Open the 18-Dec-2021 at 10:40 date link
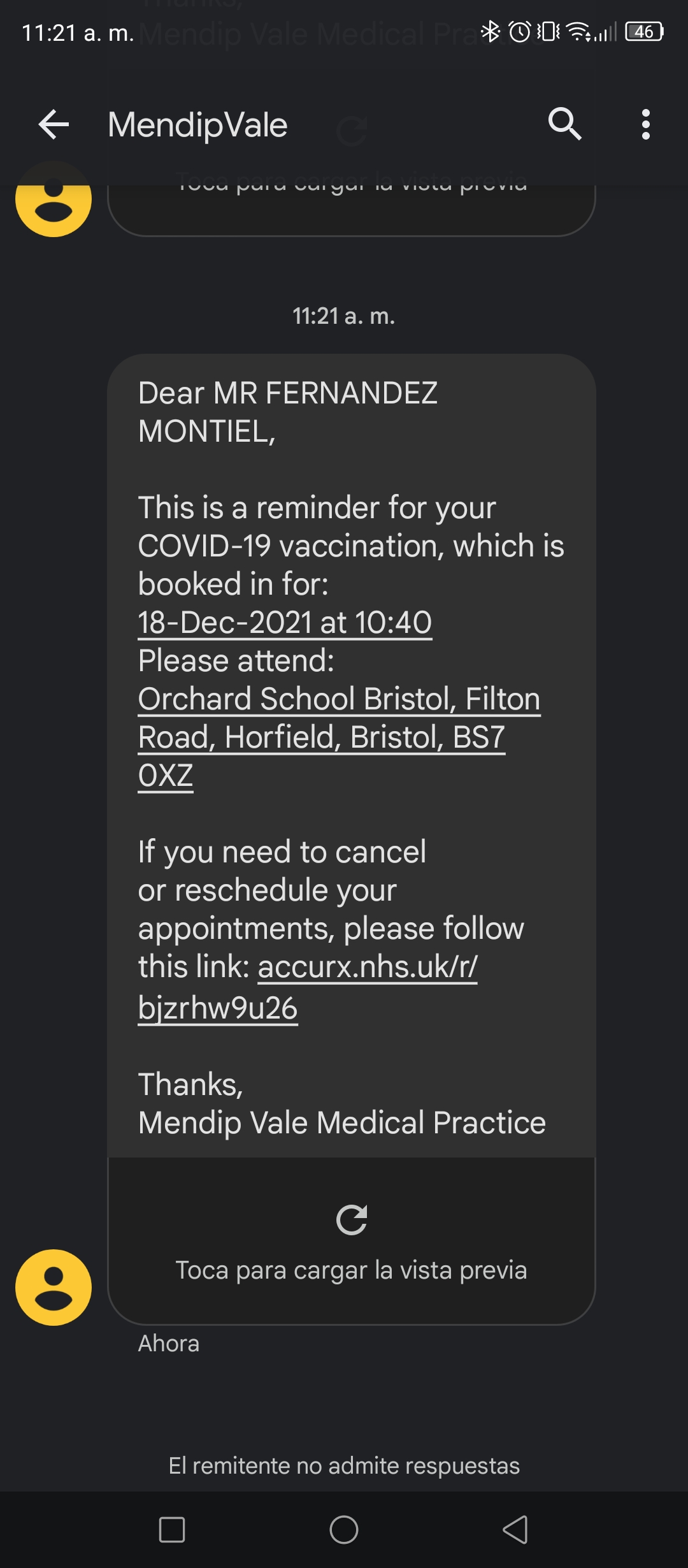This screenshot has height=1568, width=688. click(x=285, y=623)
